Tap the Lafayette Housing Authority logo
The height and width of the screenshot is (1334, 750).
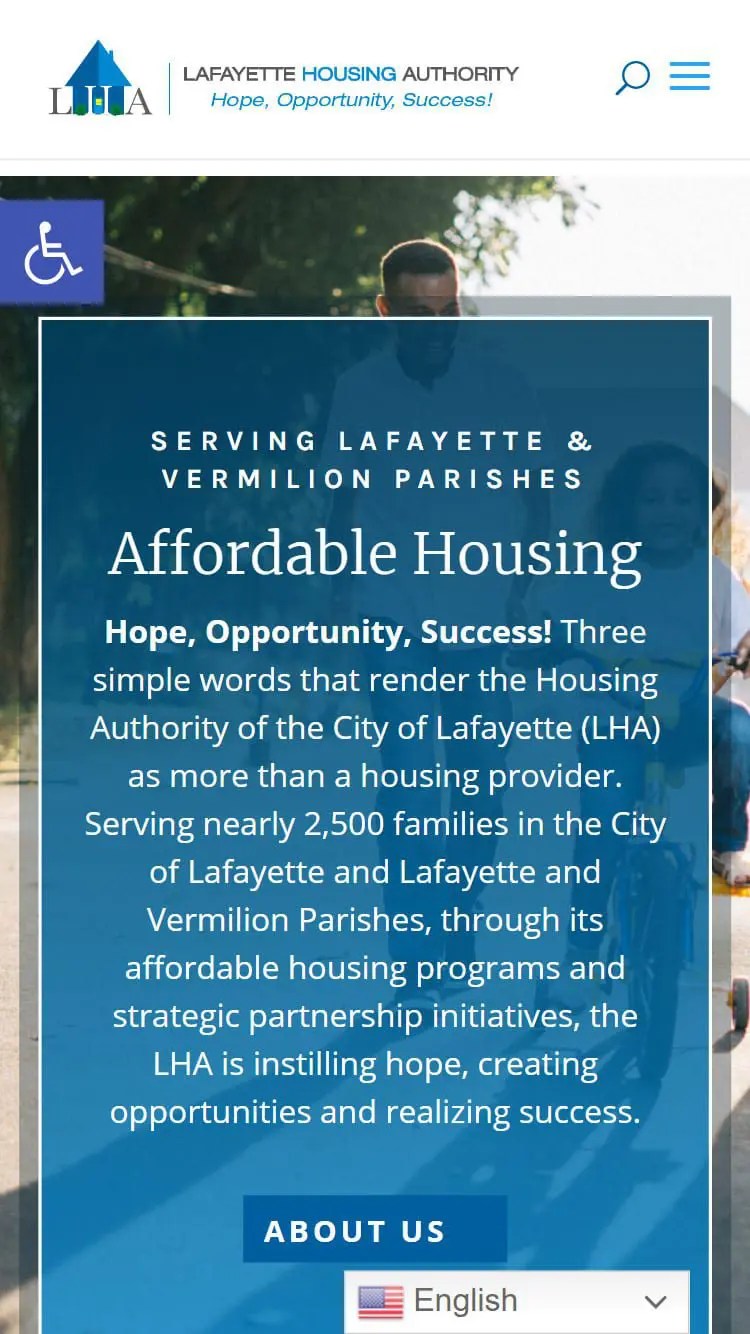coord(100,78)
